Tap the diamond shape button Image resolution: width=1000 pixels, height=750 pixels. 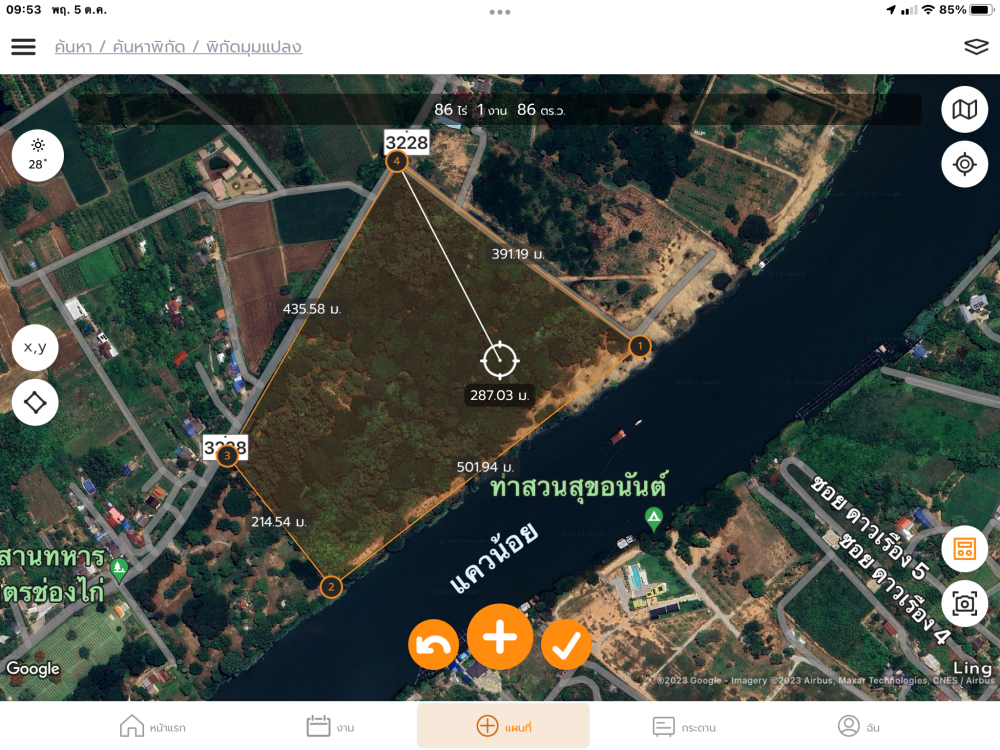tap(35, 402)
